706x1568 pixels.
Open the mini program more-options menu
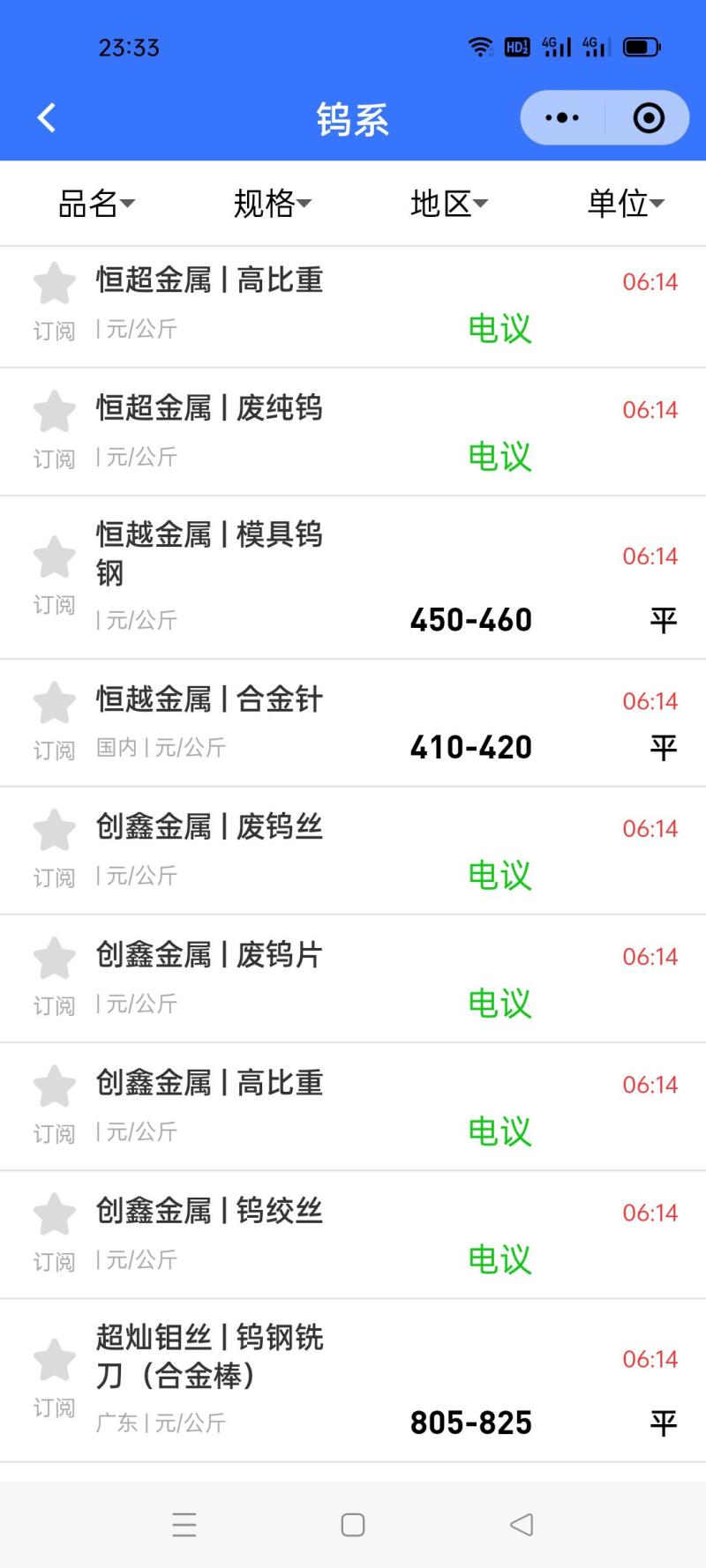562,117
